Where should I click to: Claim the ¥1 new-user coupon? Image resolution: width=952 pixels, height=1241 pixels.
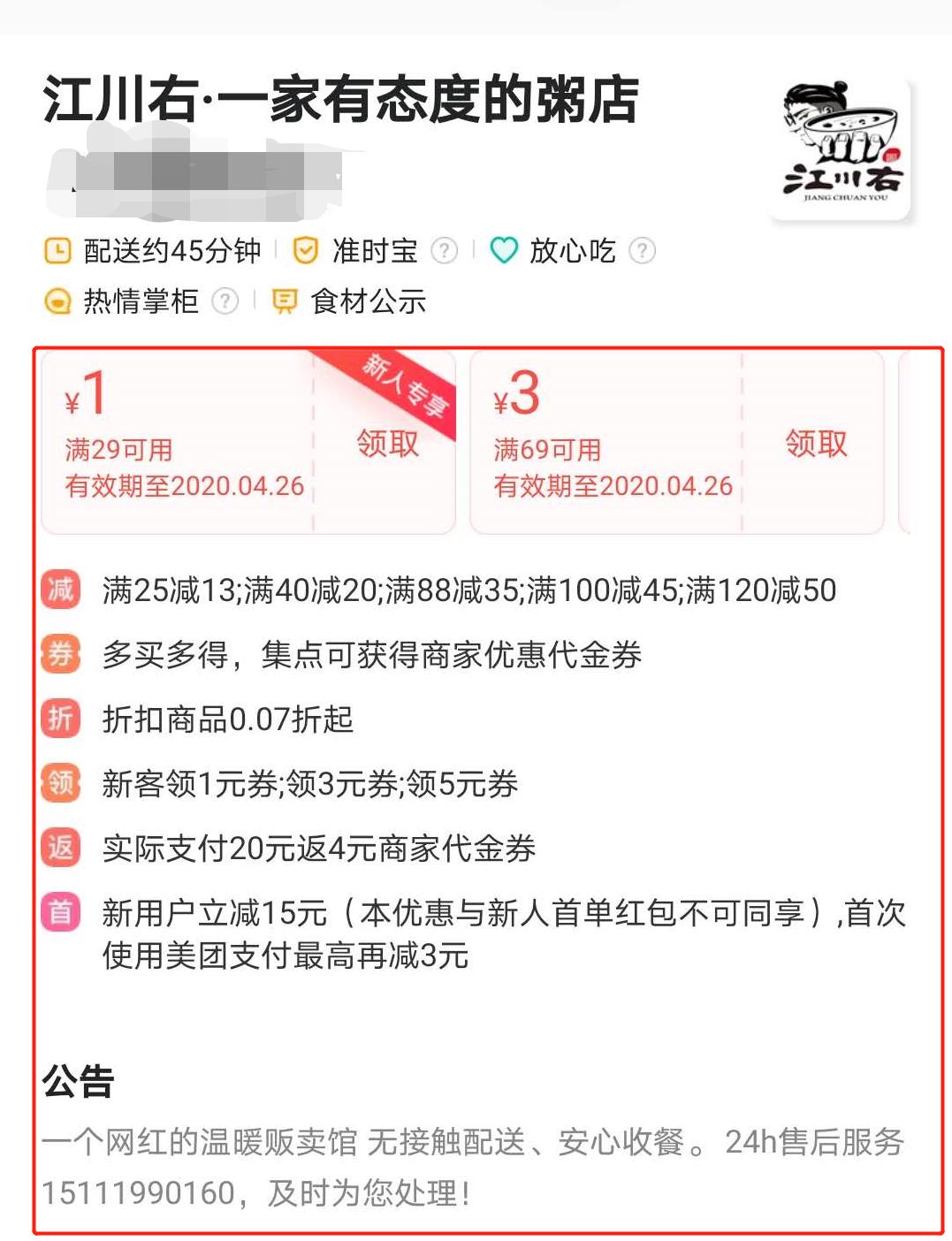coord(387,444)
